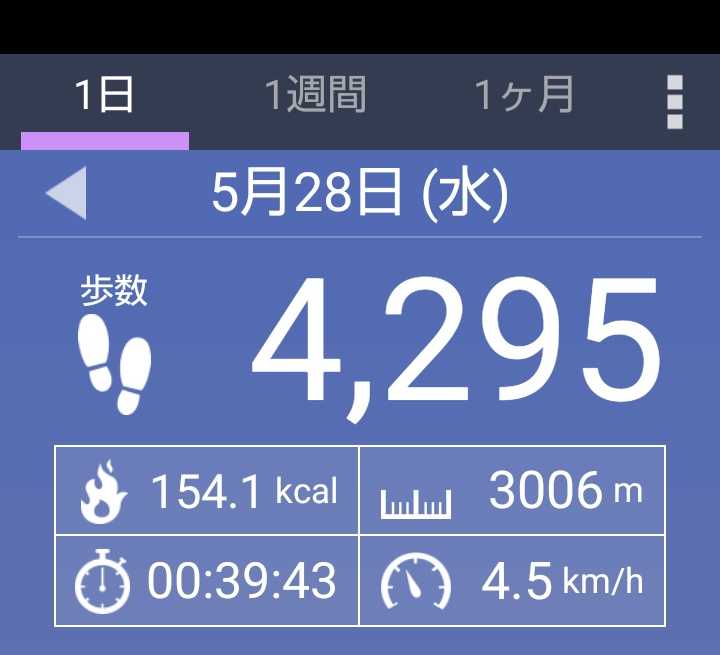Switch to the 1ヶ月 tab
Viewport: 720px width, 655px height.
[524, 98]
